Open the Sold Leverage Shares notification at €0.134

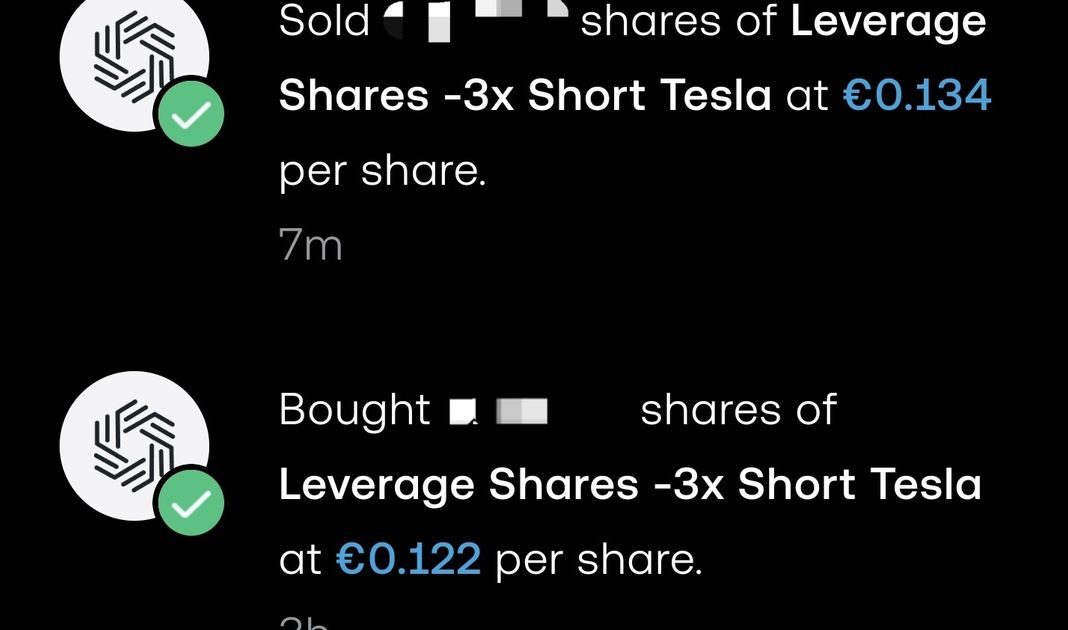(x=632, y=96)
